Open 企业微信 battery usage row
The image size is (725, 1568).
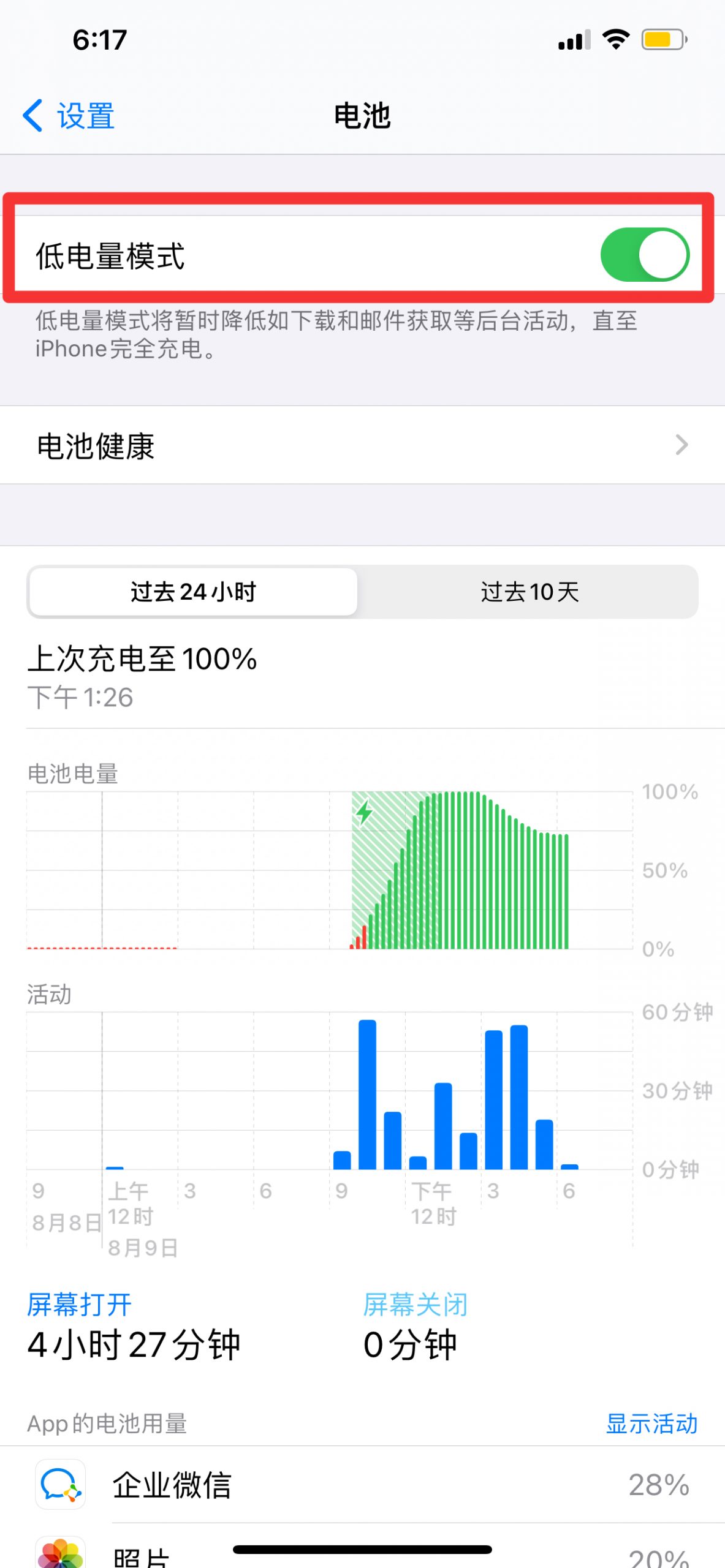click(362, 1485)
